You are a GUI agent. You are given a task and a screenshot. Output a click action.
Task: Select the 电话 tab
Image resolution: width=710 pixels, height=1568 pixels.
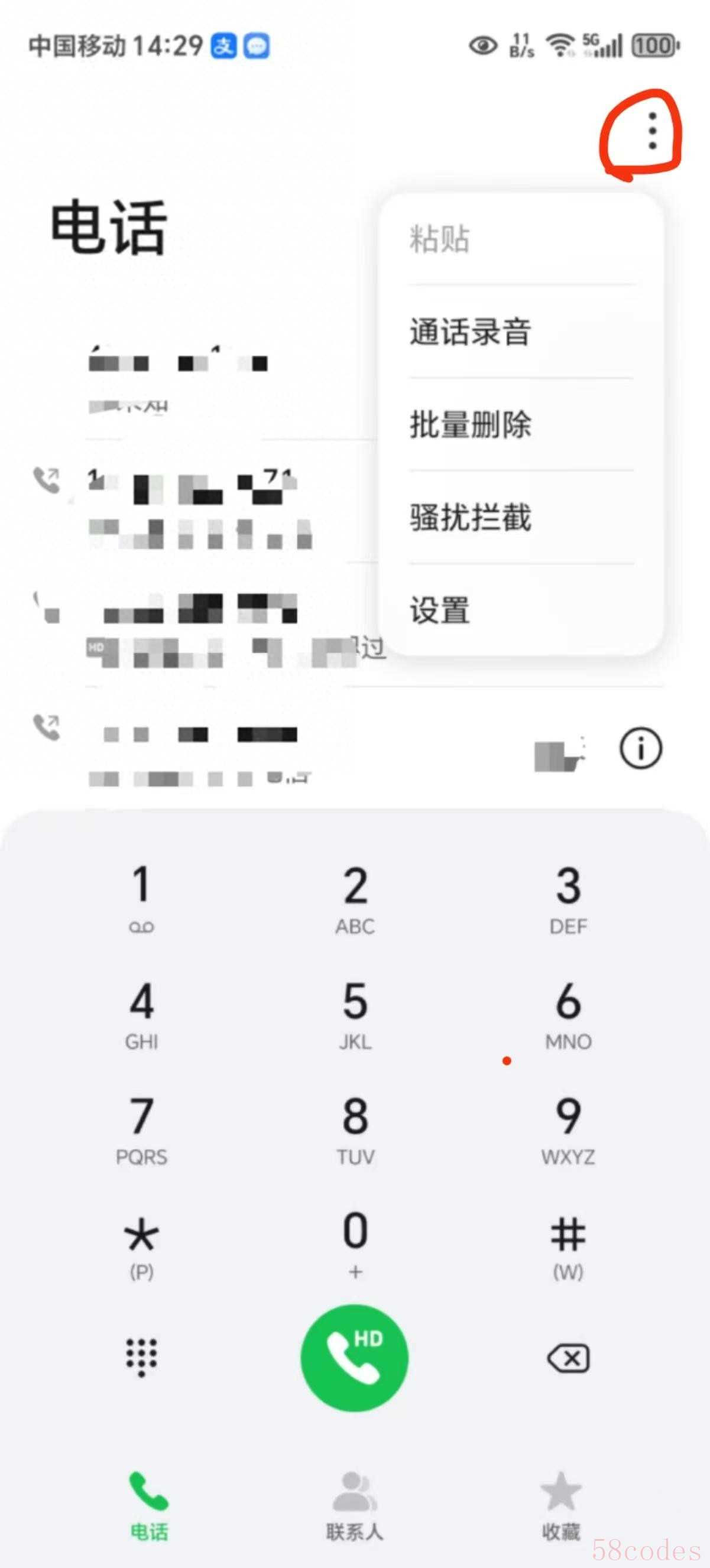coord(148,1505)
